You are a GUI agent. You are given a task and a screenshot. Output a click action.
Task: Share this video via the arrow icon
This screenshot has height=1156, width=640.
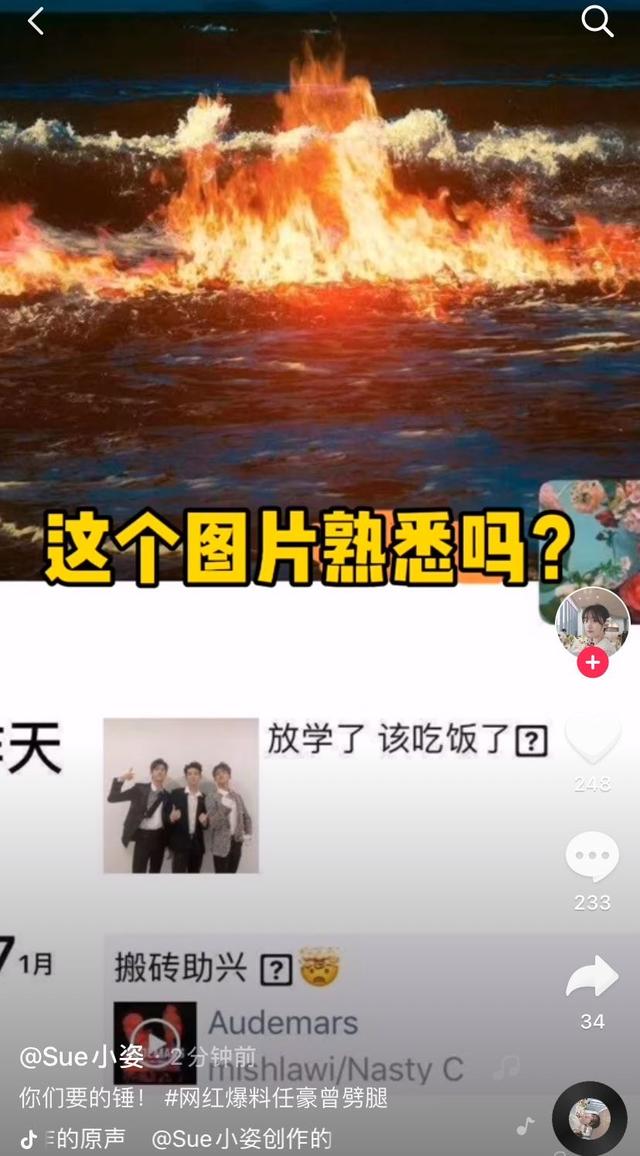tap(592, 977)
